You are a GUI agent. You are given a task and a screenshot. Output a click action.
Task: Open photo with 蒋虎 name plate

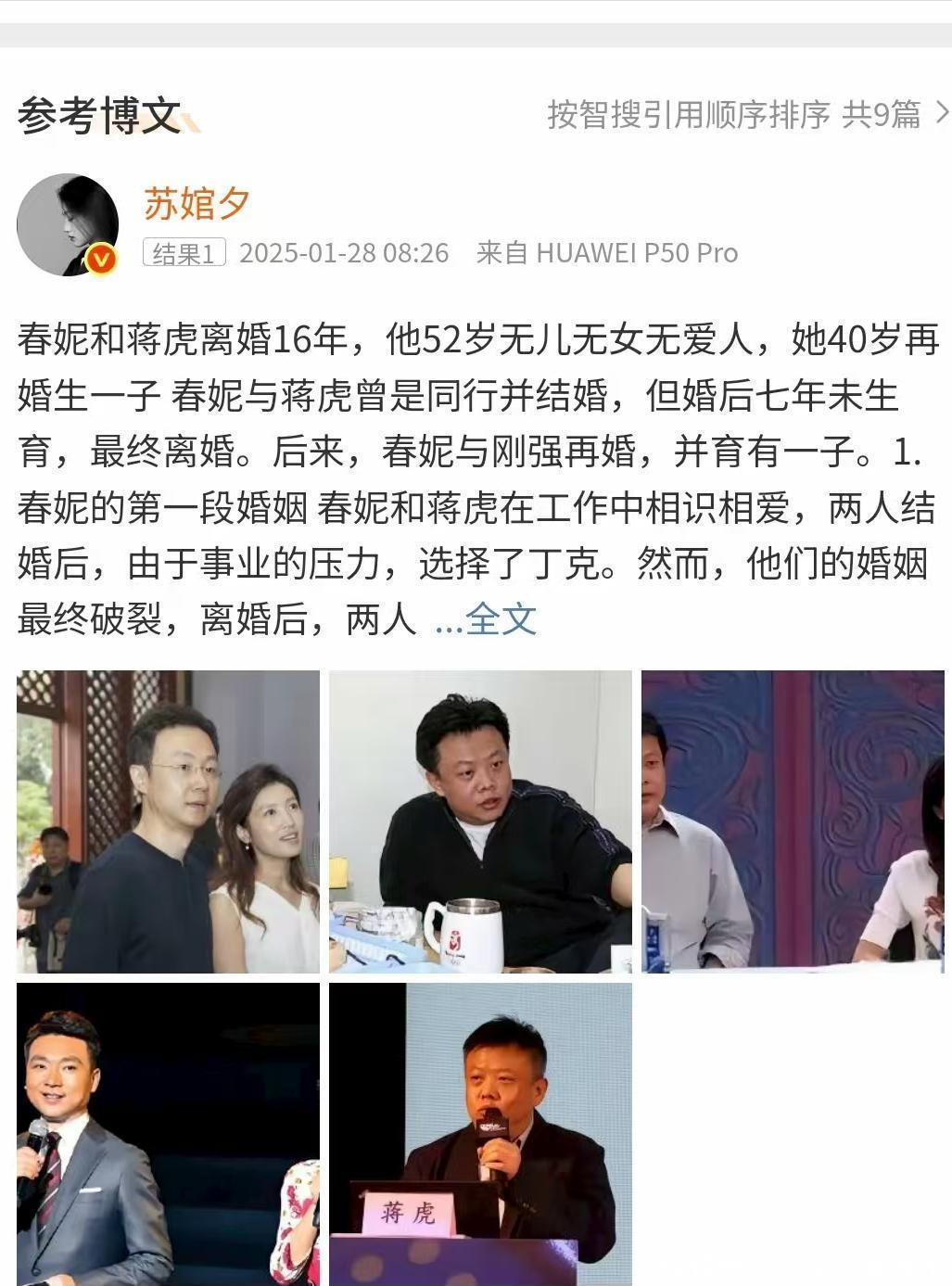click(480, 1133)
